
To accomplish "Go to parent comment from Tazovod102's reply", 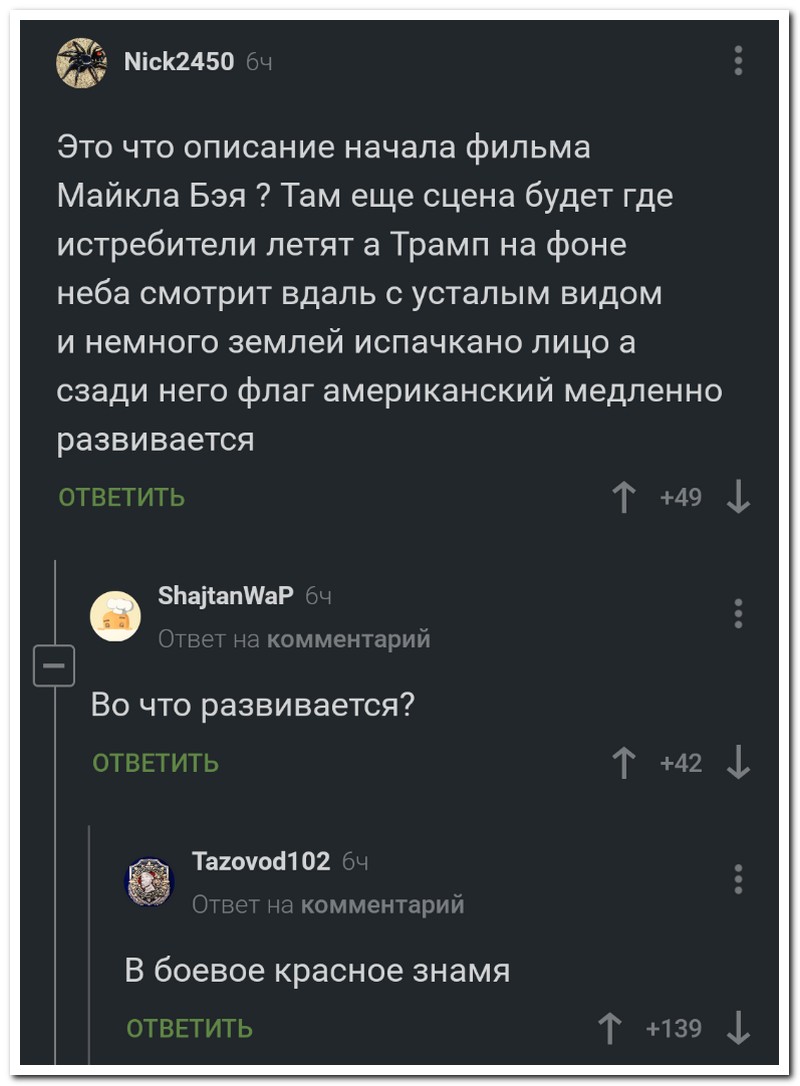I will (x=381, y=905).
